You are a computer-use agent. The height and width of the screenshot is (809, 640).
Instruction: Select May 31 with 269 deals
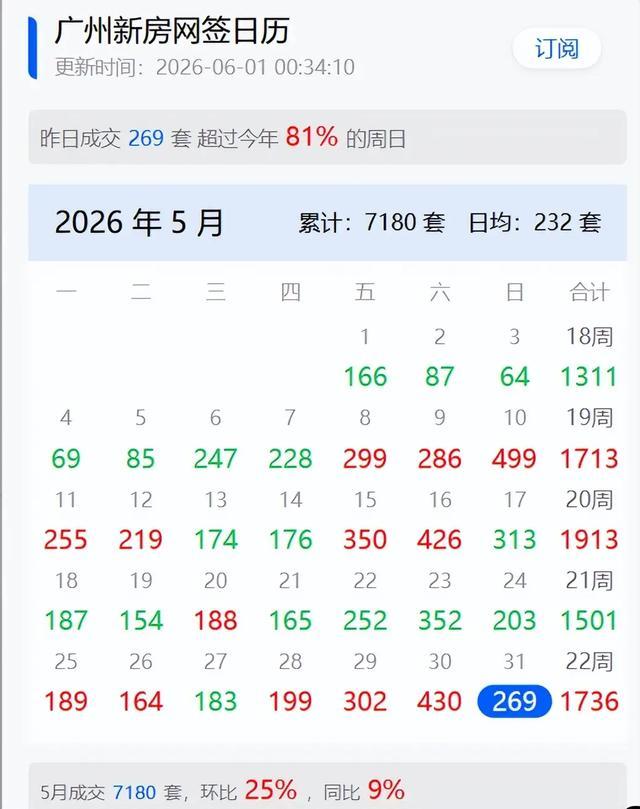pyautogui.click(x=515, y=701)
